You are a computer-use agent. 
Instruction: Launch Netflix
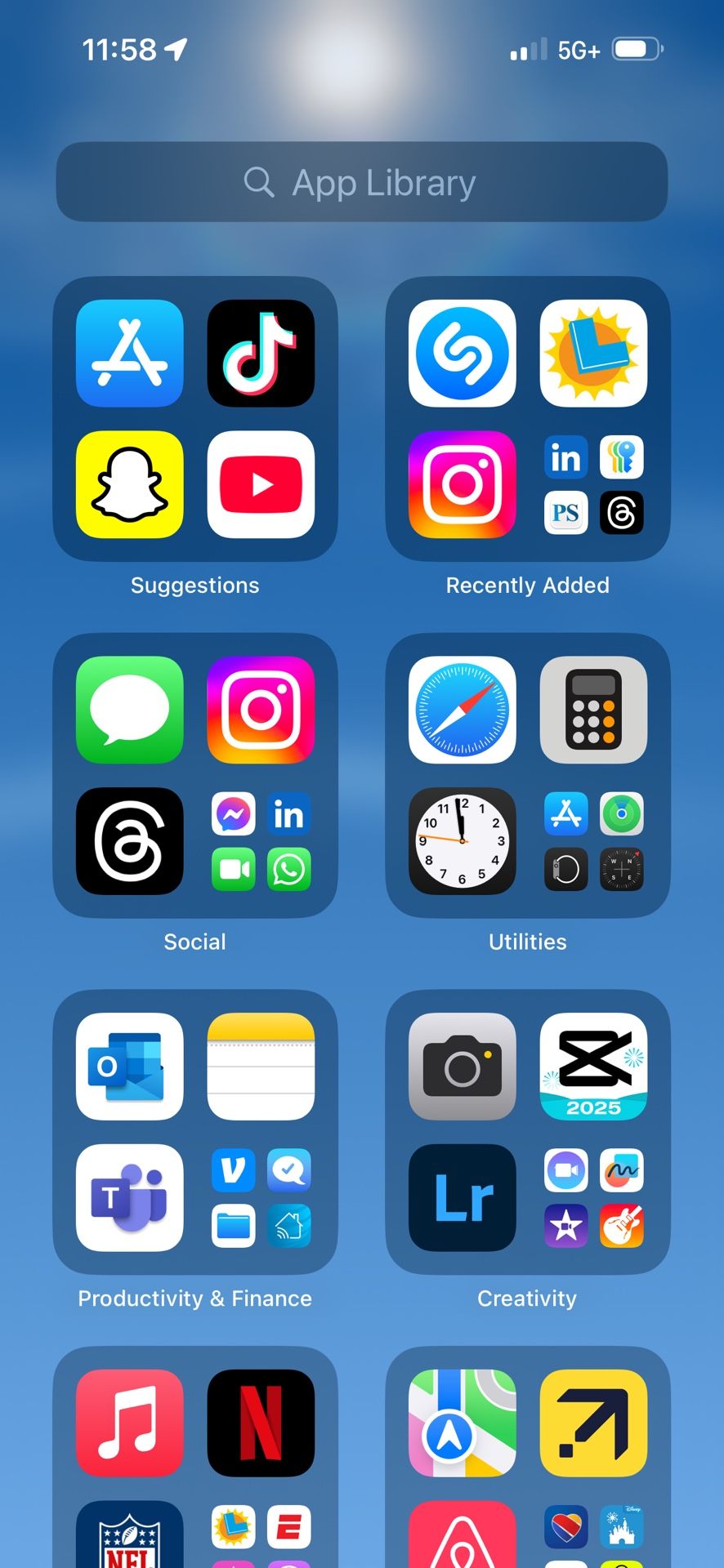tap(261, 1423)
